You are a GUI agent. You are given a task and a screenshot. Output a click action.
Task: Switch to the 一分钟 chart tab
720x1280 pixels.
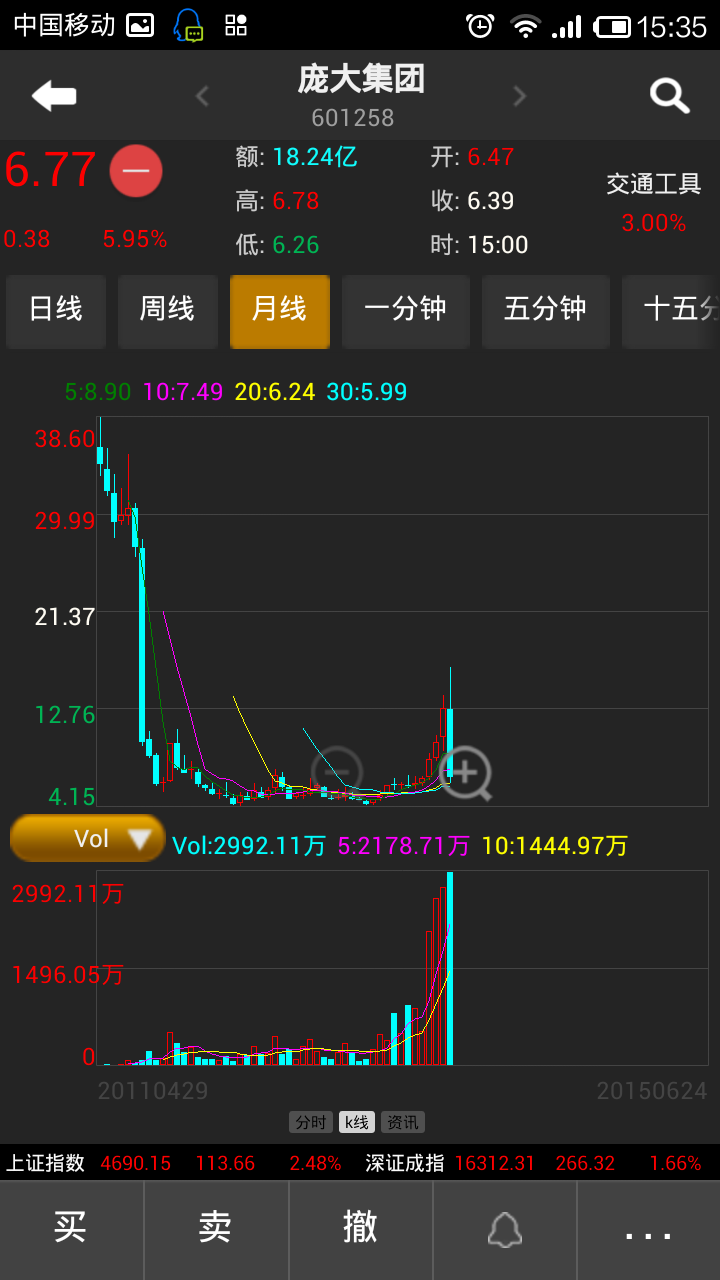click(405, 310)
